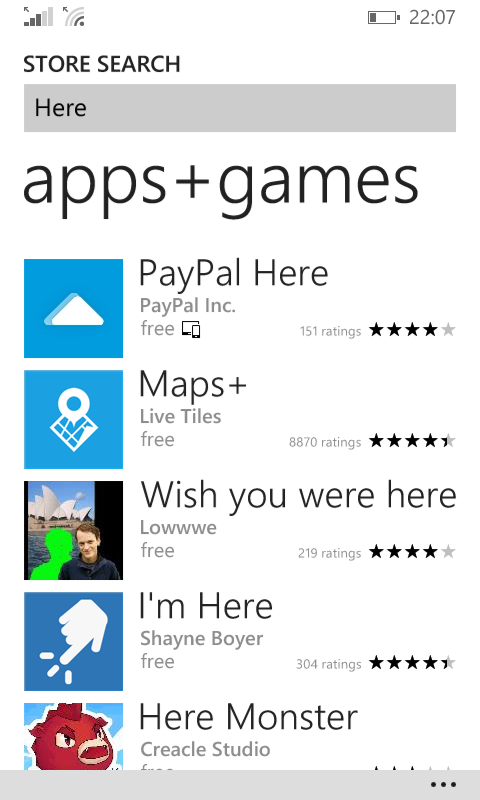Open the Here Monster game result
This screenshot has width=480, height=800.
240,736
